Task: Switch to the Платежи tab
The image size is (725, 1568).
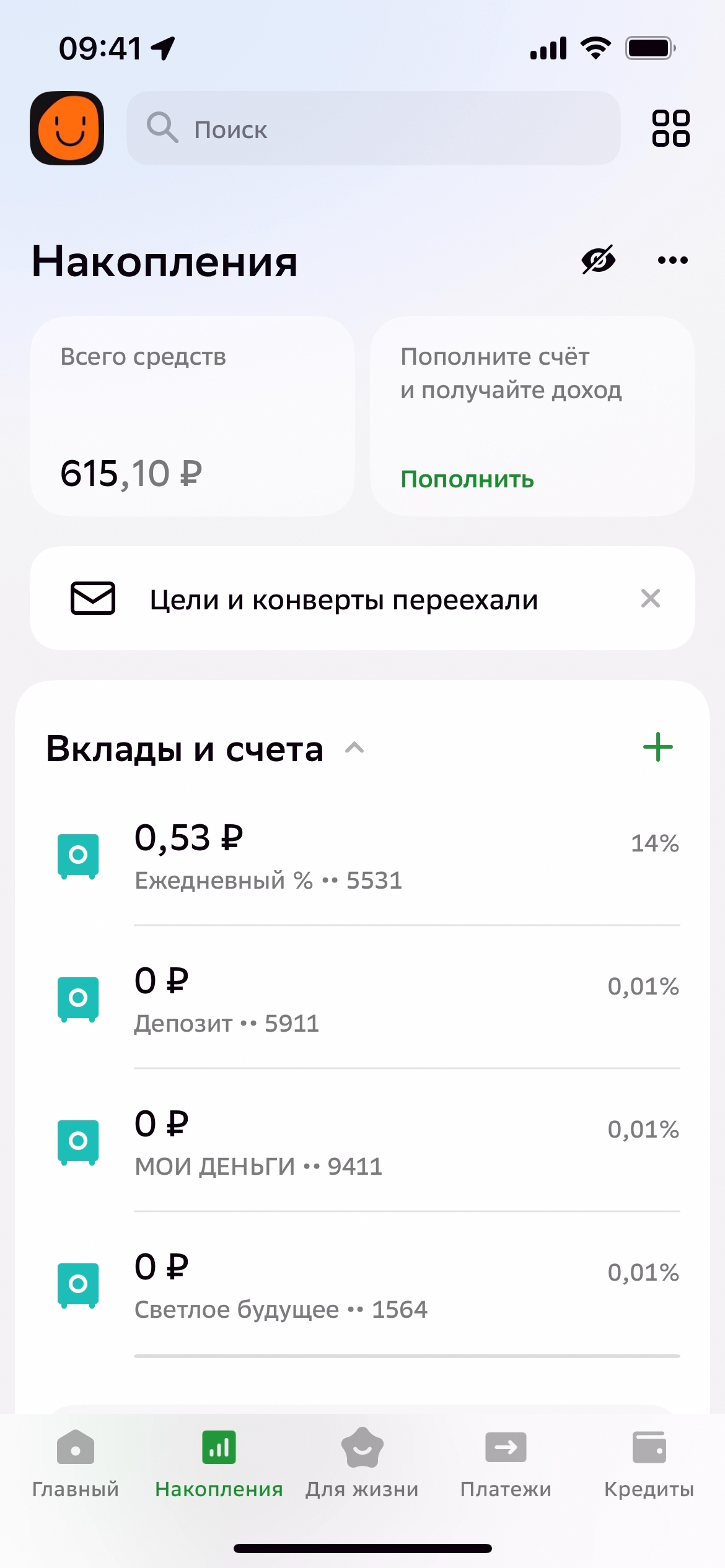Action: pyautogui.click(x=506, y=1463)
